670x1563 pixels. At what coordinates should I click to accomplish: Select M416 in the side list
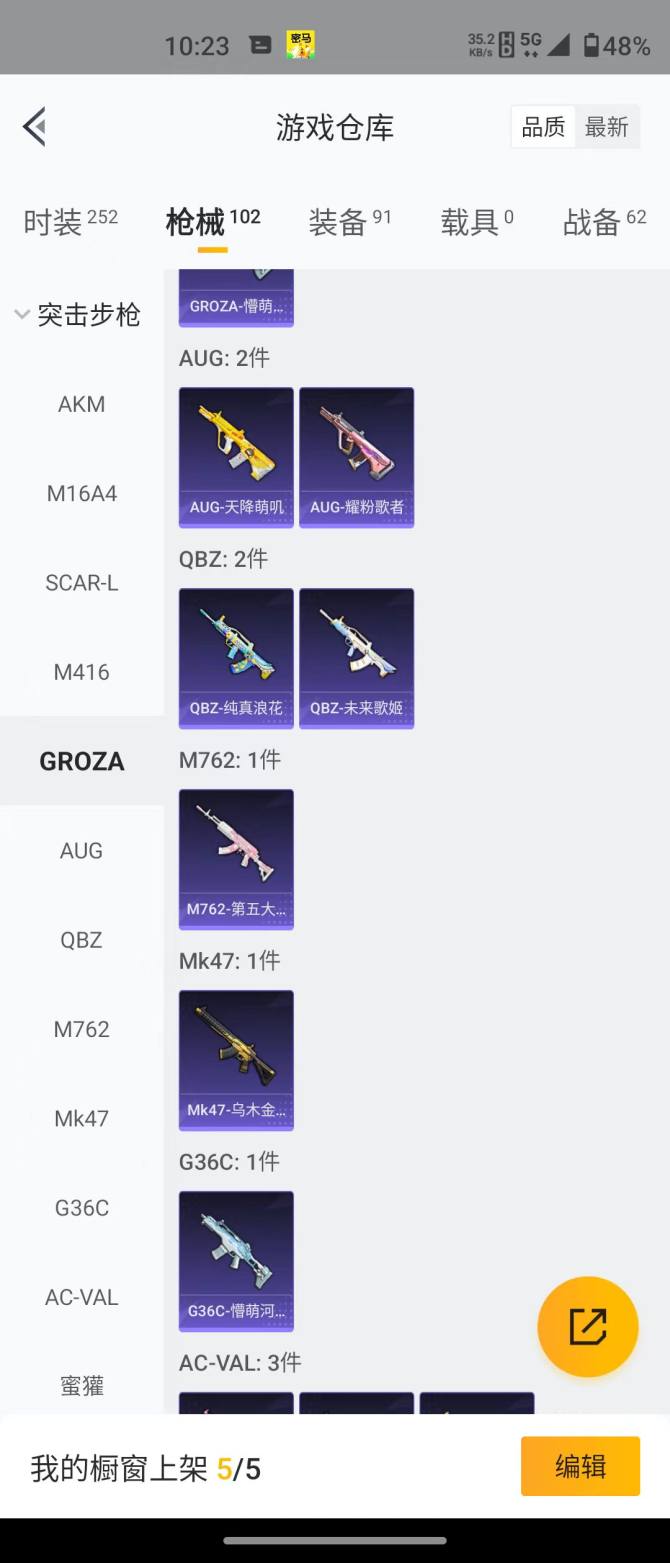point(82,672)
